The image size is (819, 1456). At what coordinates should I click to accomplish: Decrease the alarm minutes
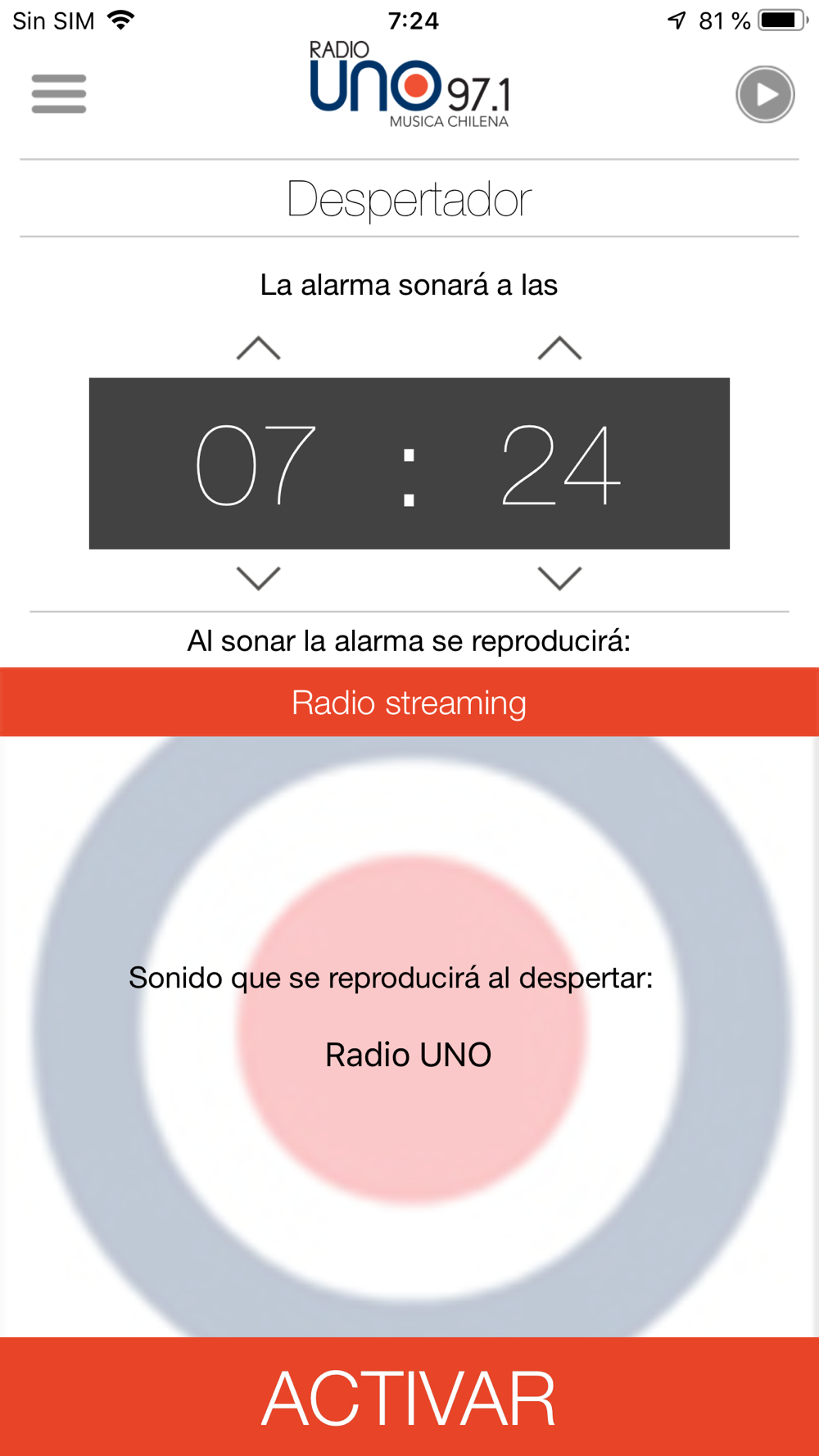tap(560, 578)
